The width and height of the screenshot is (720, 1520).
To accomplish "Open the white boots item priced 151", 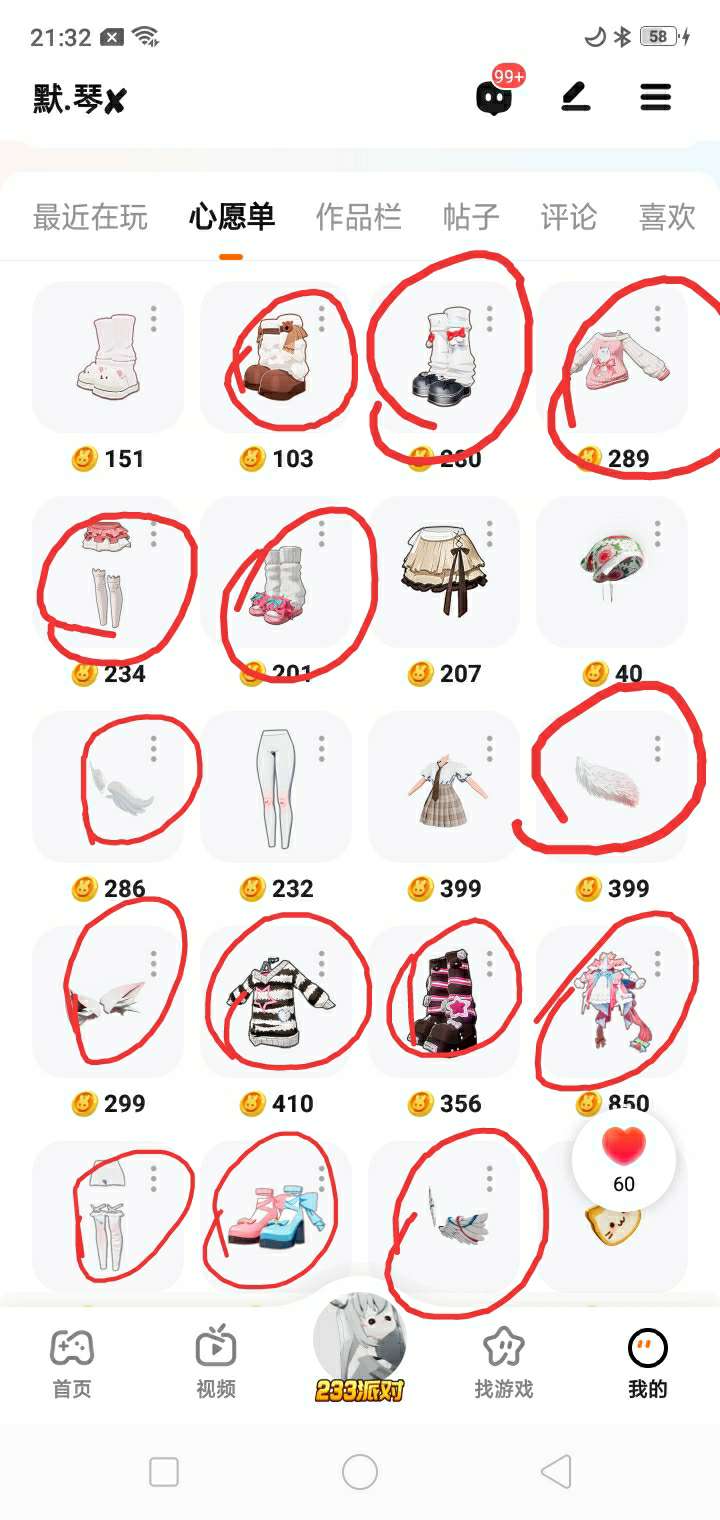I will click(107, 357).
